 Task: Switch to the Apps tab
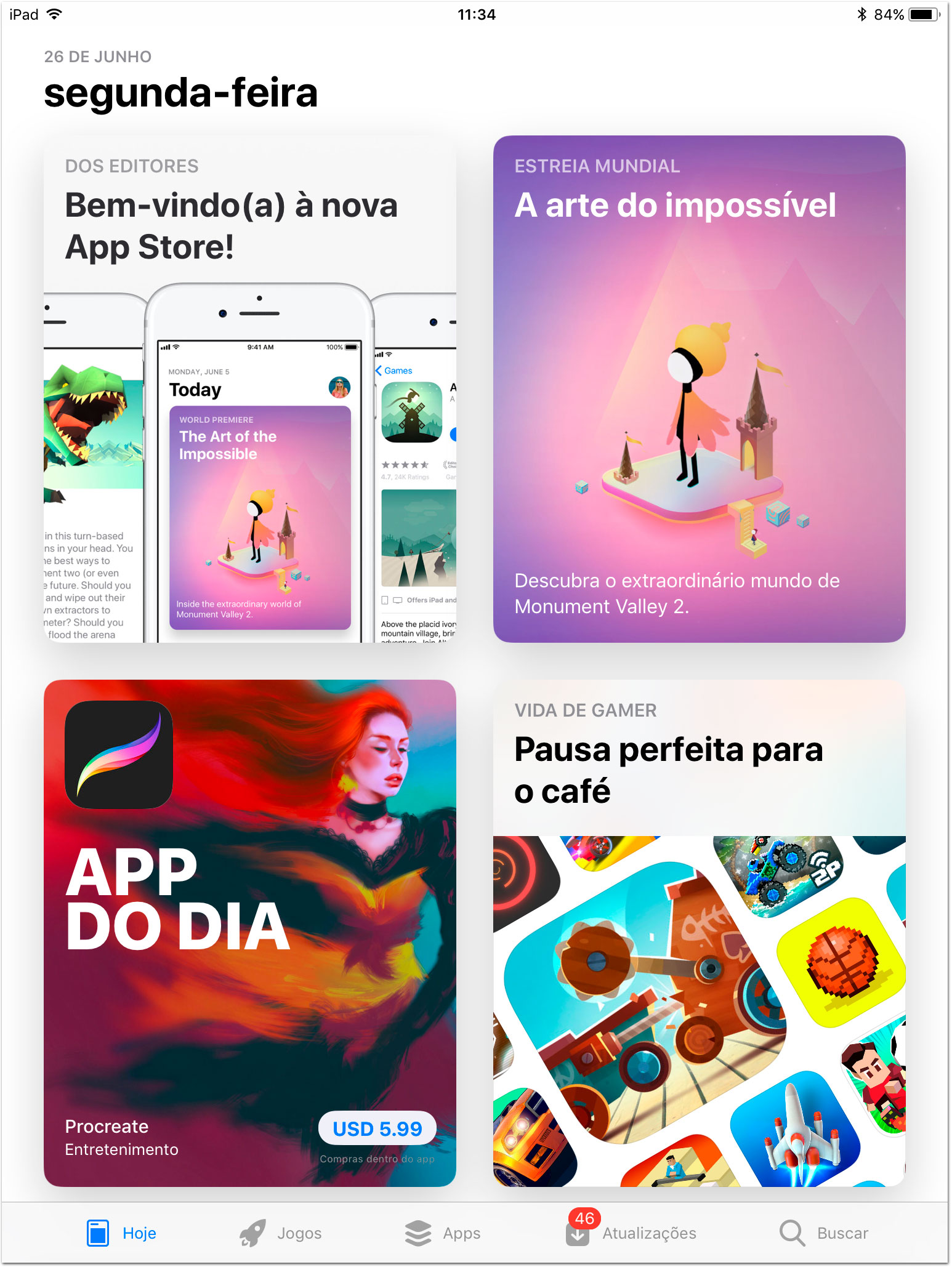[x=443, y=1233]
